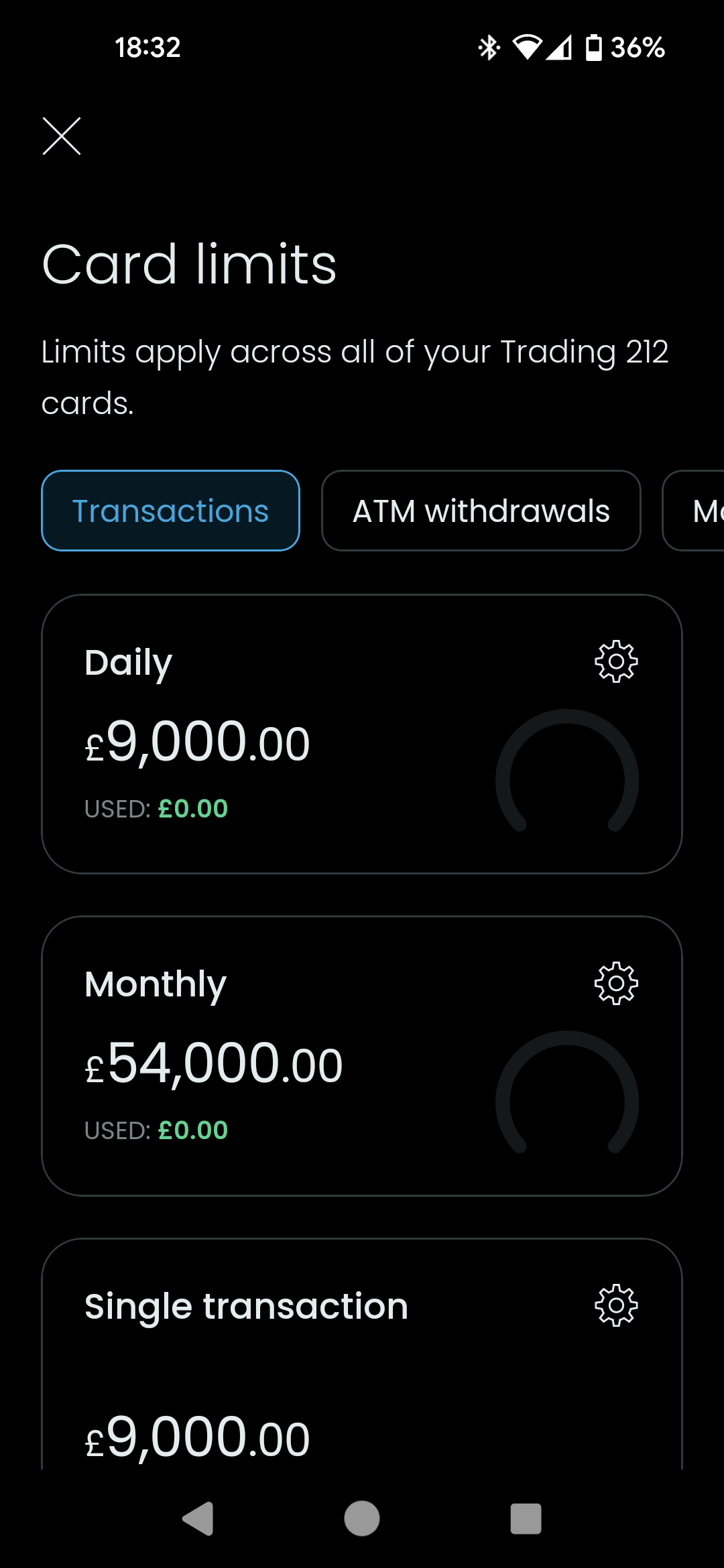Open settings gear for Monthly limit
This screenshot has height=1568, width=724.
[x=616, y=984]
